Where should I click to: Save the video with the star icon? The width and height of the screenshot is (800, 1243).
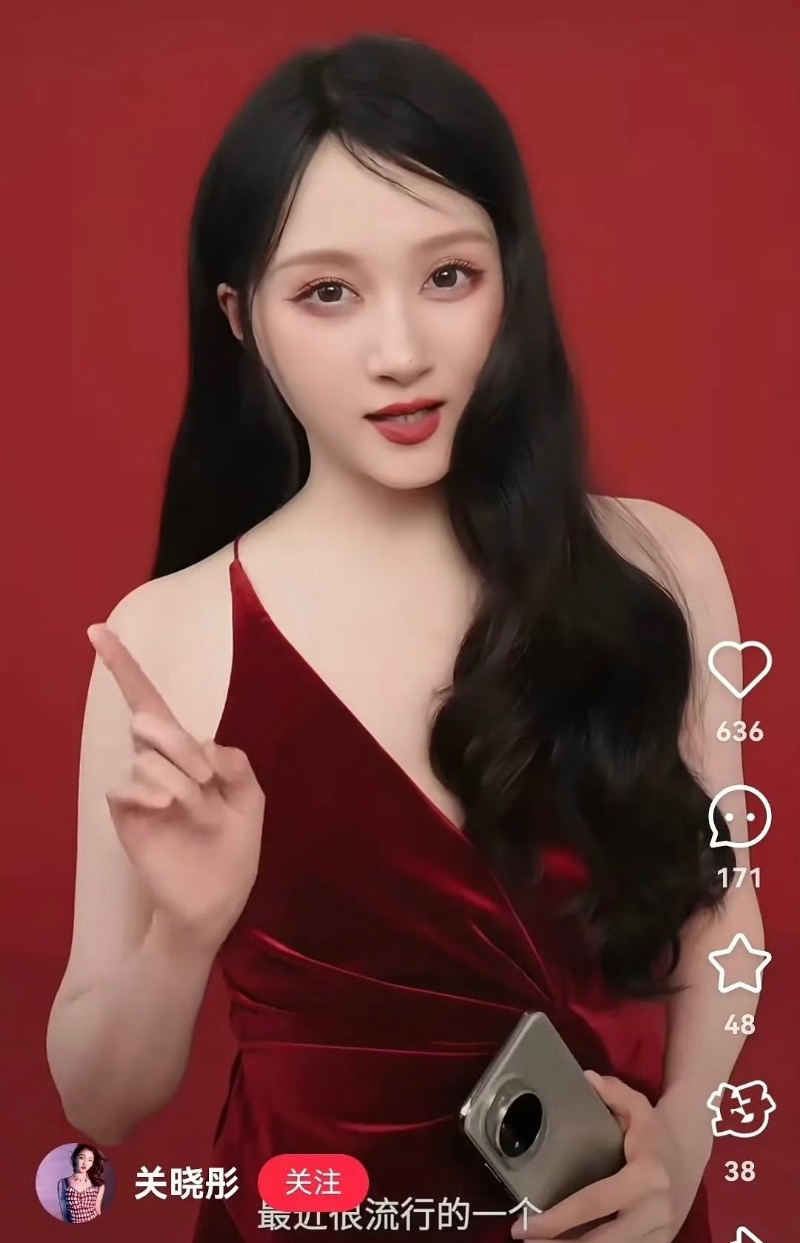(740, 965)
